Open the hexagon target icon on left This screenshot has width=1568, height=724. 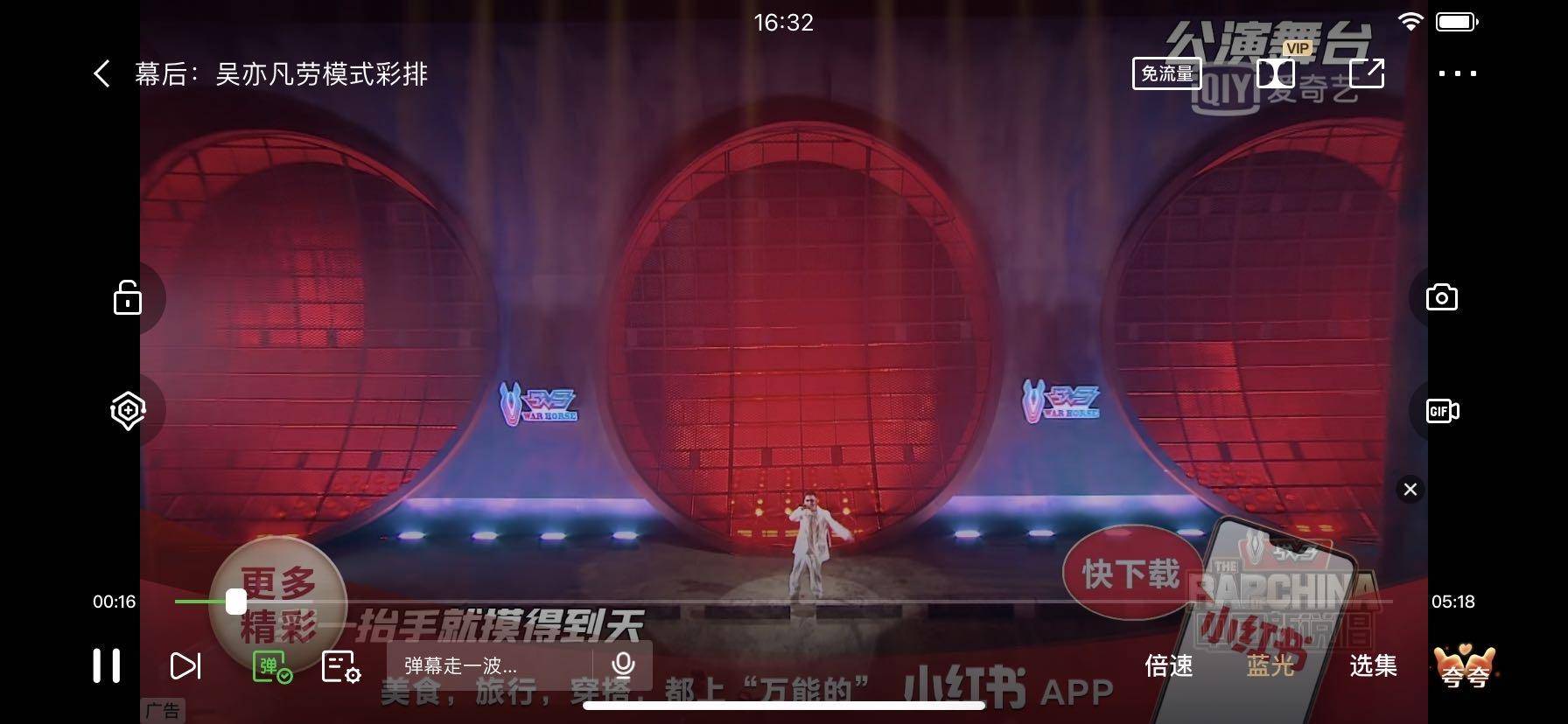[128, 410]
